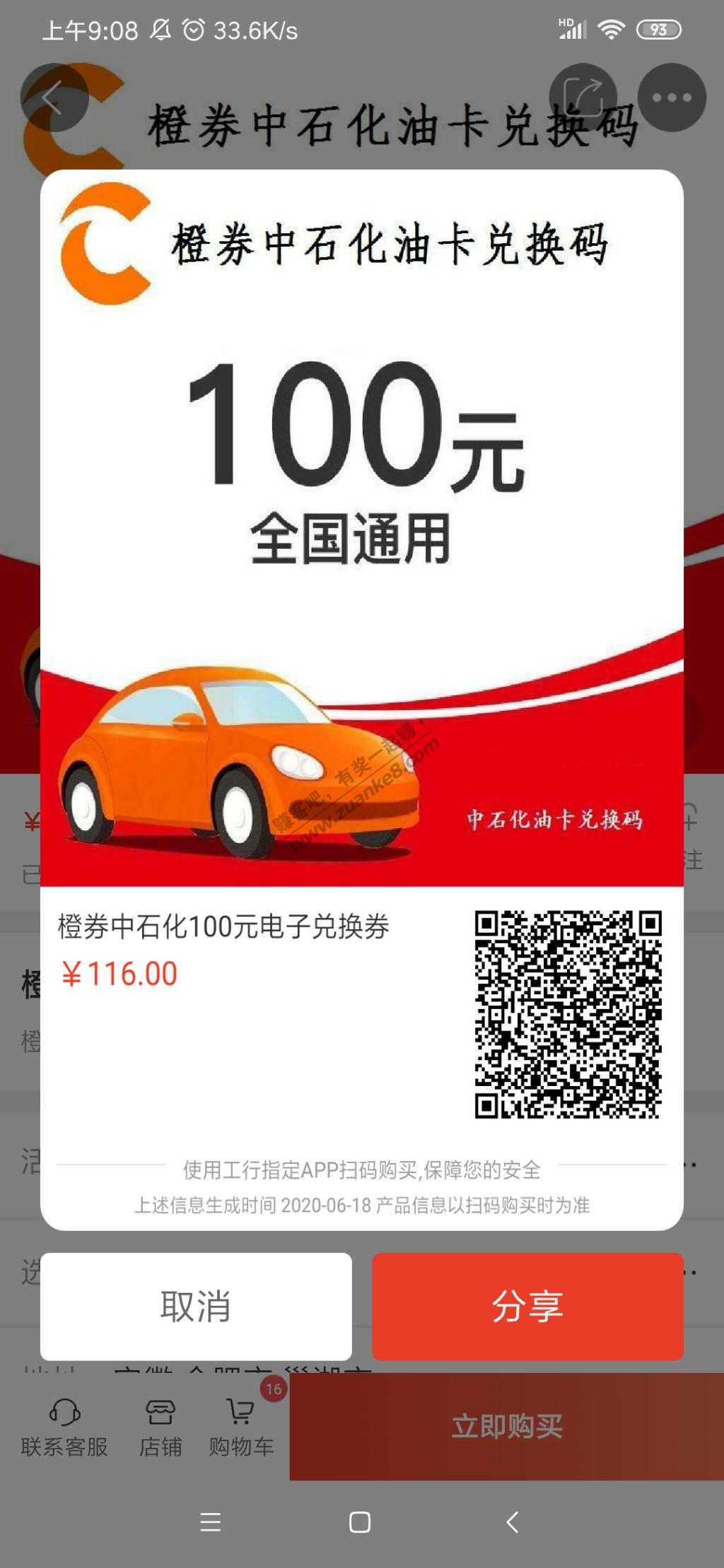Tap the red 分享 button
Screen dimensions: 724x1568
(527, 1306)
